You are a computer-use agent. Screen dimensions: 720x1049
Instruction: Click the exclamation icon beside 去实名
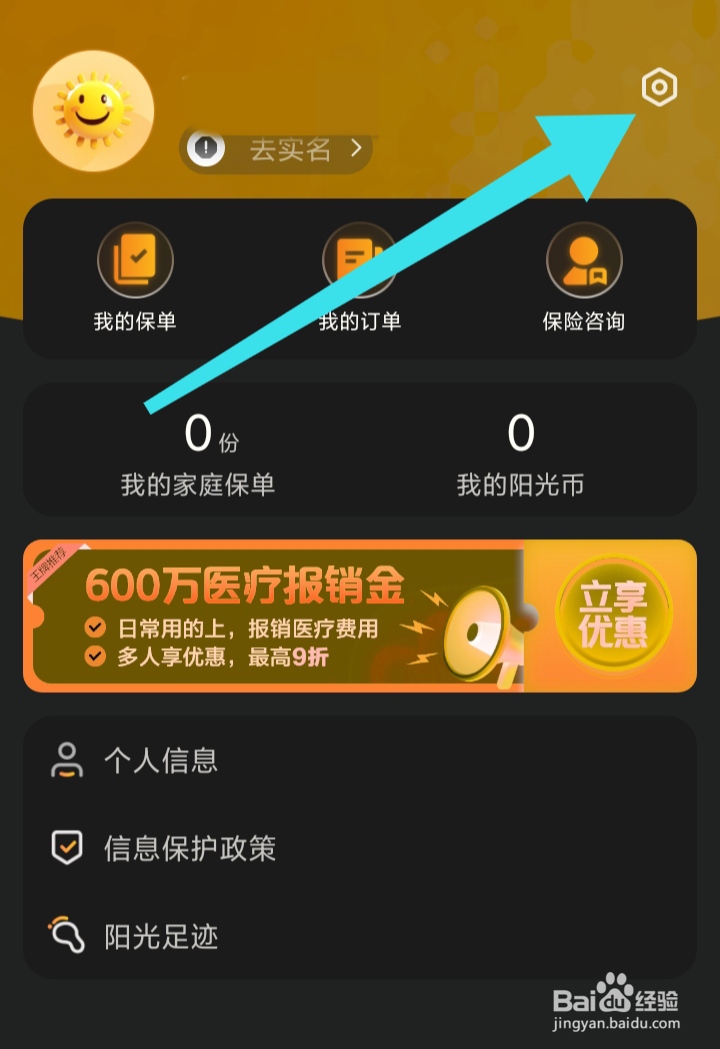pos(205,148)
